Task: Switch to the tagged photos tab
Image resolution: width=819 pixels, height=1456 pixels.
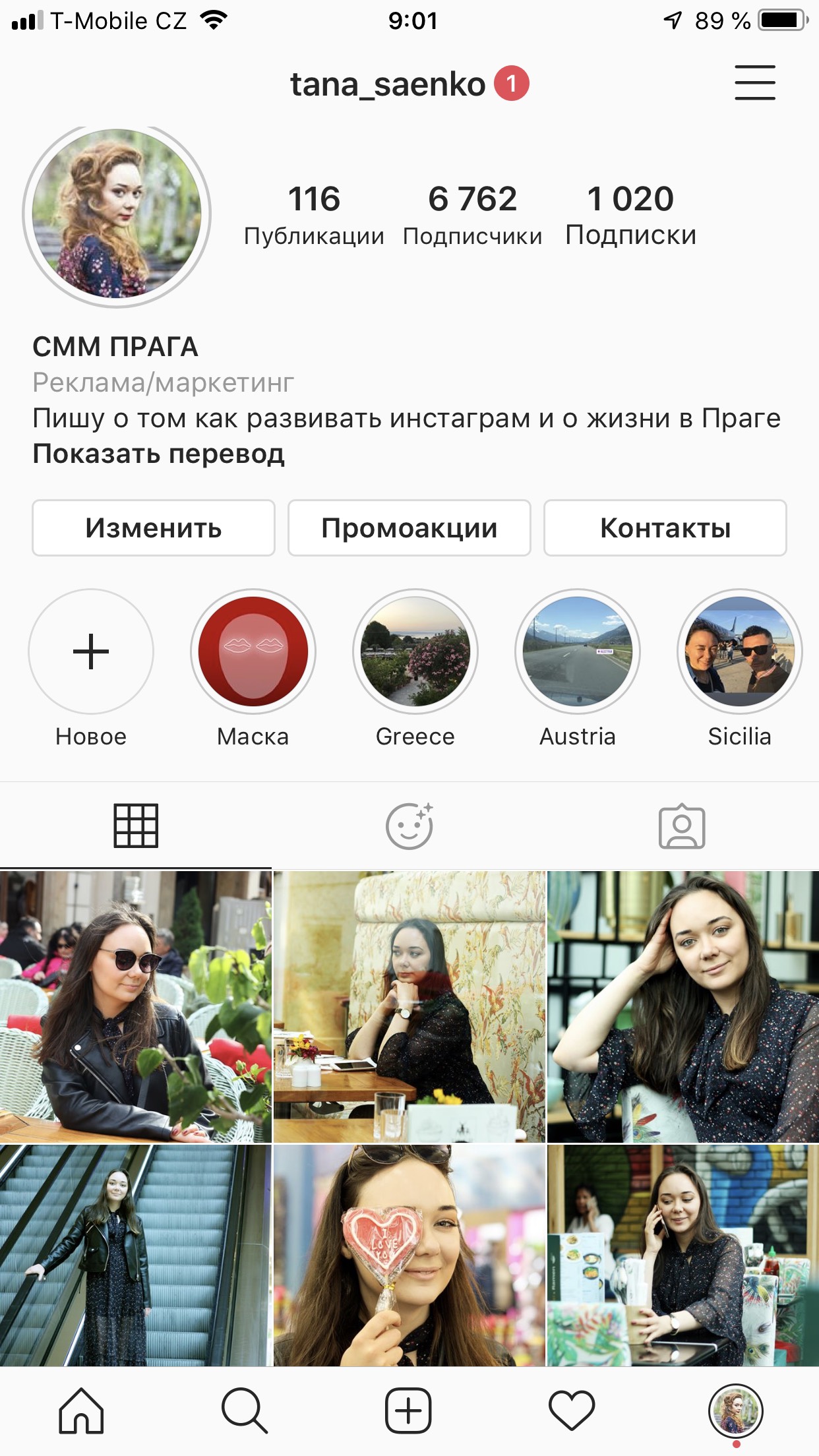Action: pyautogui.click(x=682, y=826)
